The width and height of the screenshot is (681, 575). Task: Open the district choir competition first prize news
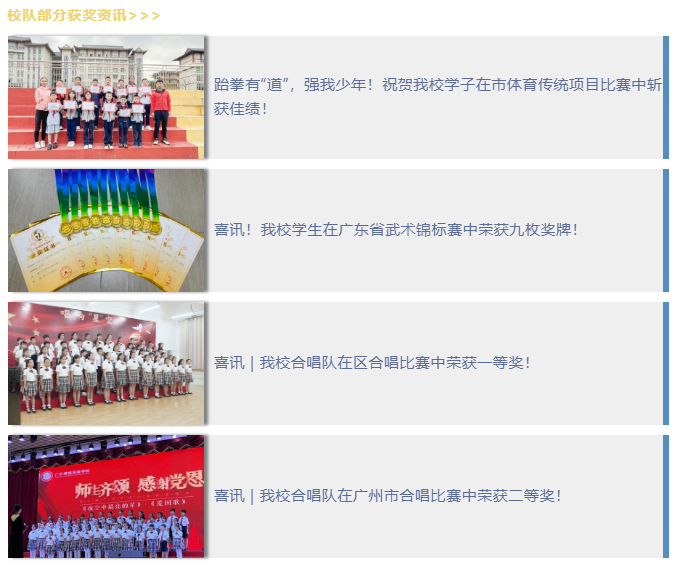pos(372,363)
